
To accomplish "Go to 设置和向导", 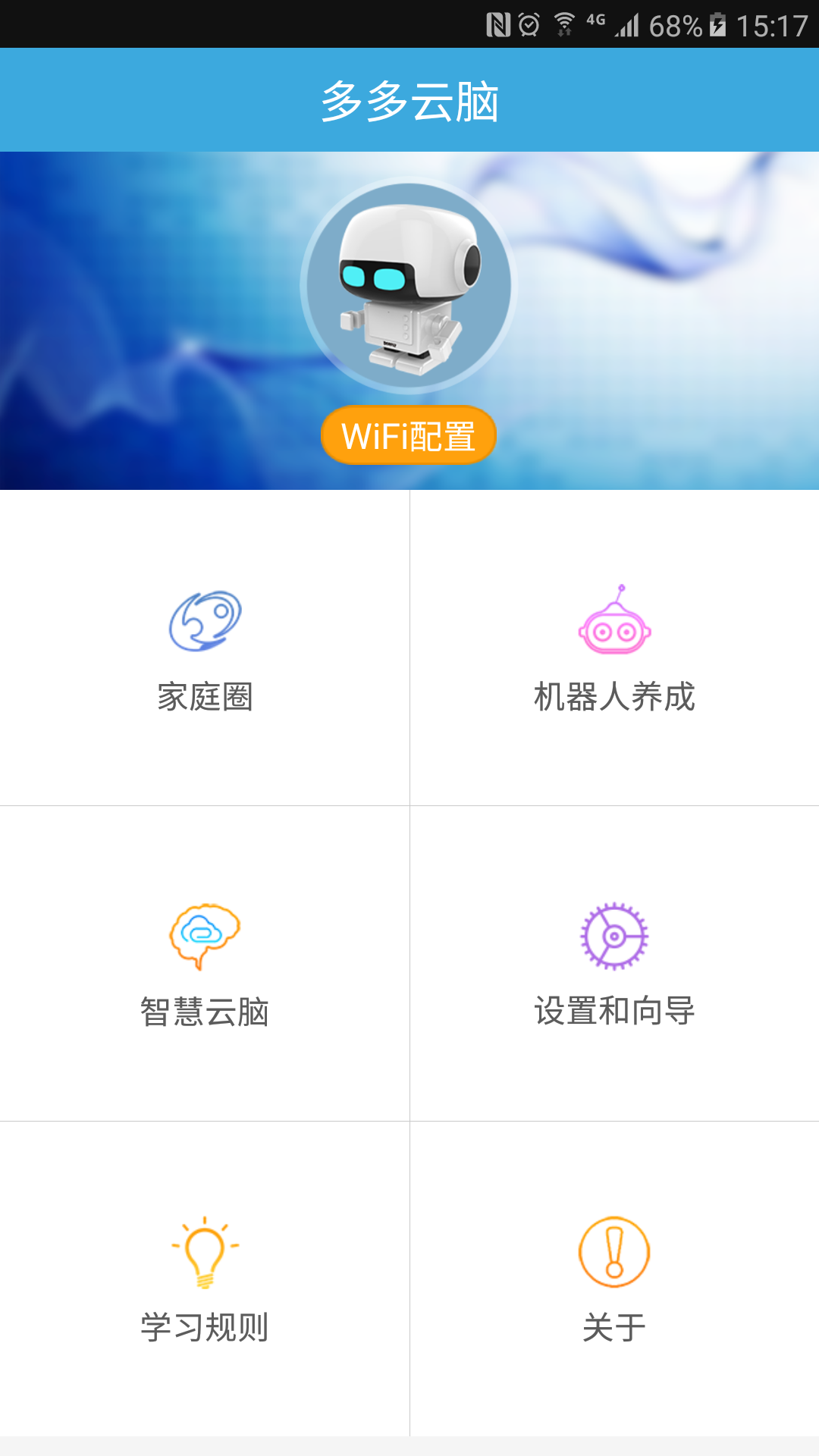I will click(x=615, y=963).
